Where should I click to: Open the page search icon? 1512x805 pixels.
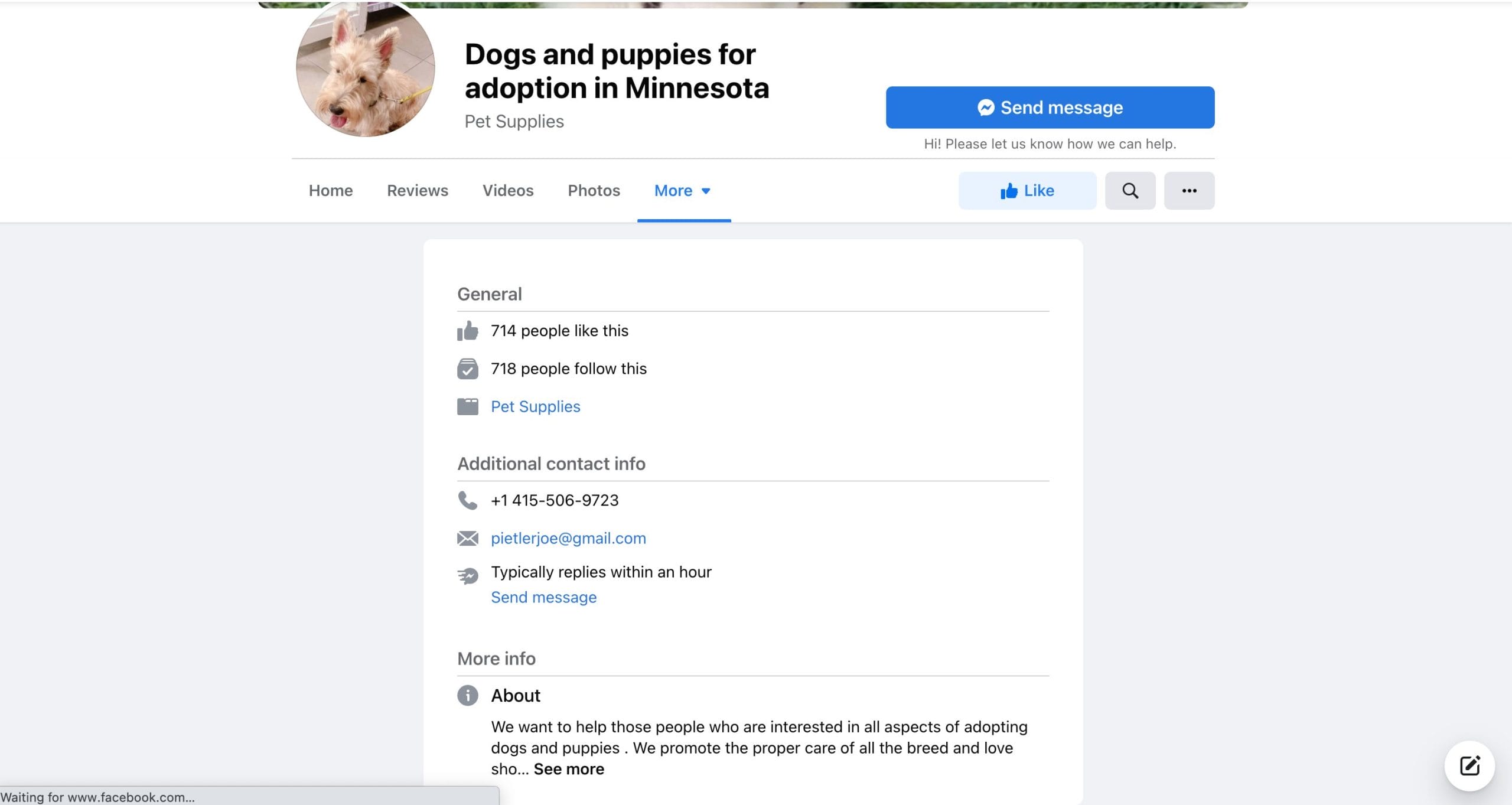(x=1129, y=191)
